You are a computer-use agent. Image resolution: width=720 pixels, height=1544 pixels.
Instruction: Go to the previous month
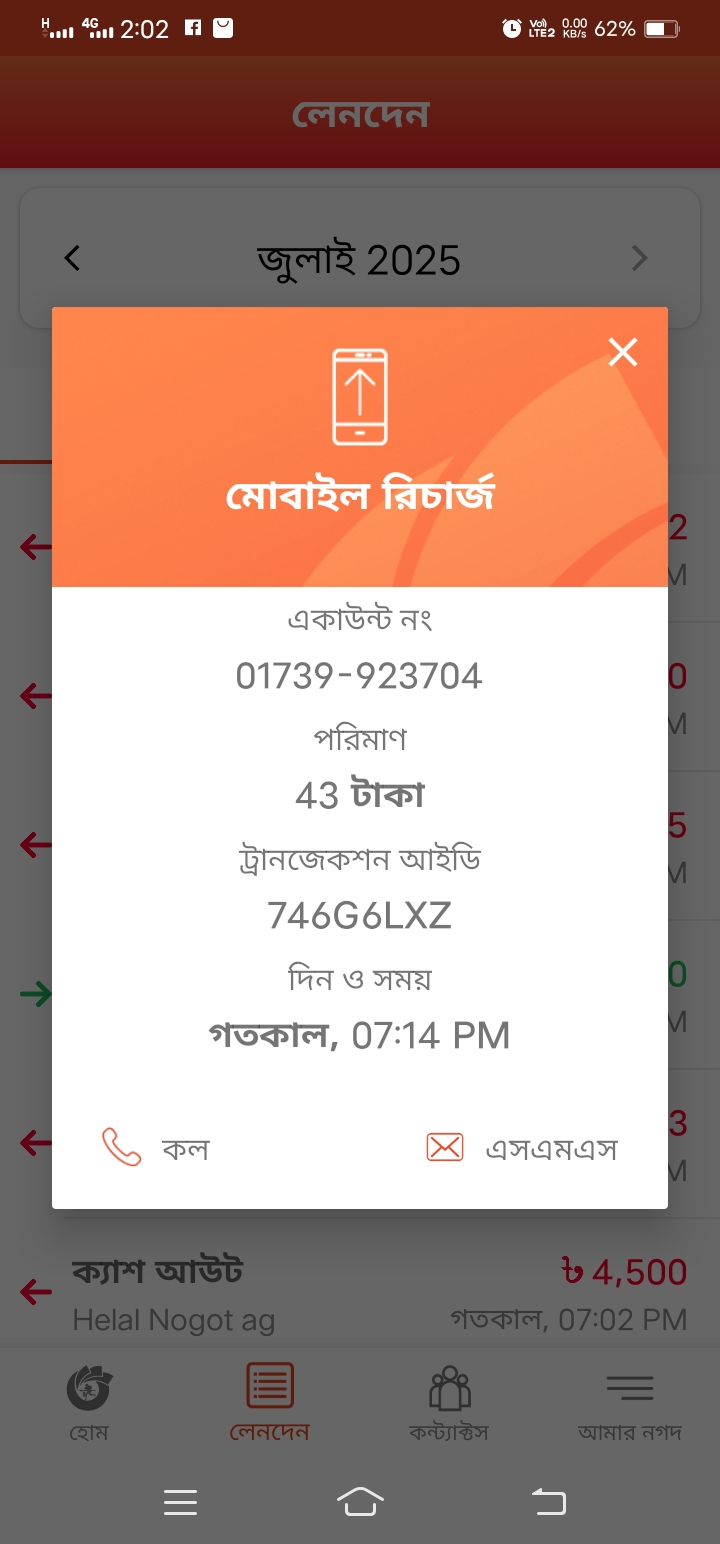point(72,259)
